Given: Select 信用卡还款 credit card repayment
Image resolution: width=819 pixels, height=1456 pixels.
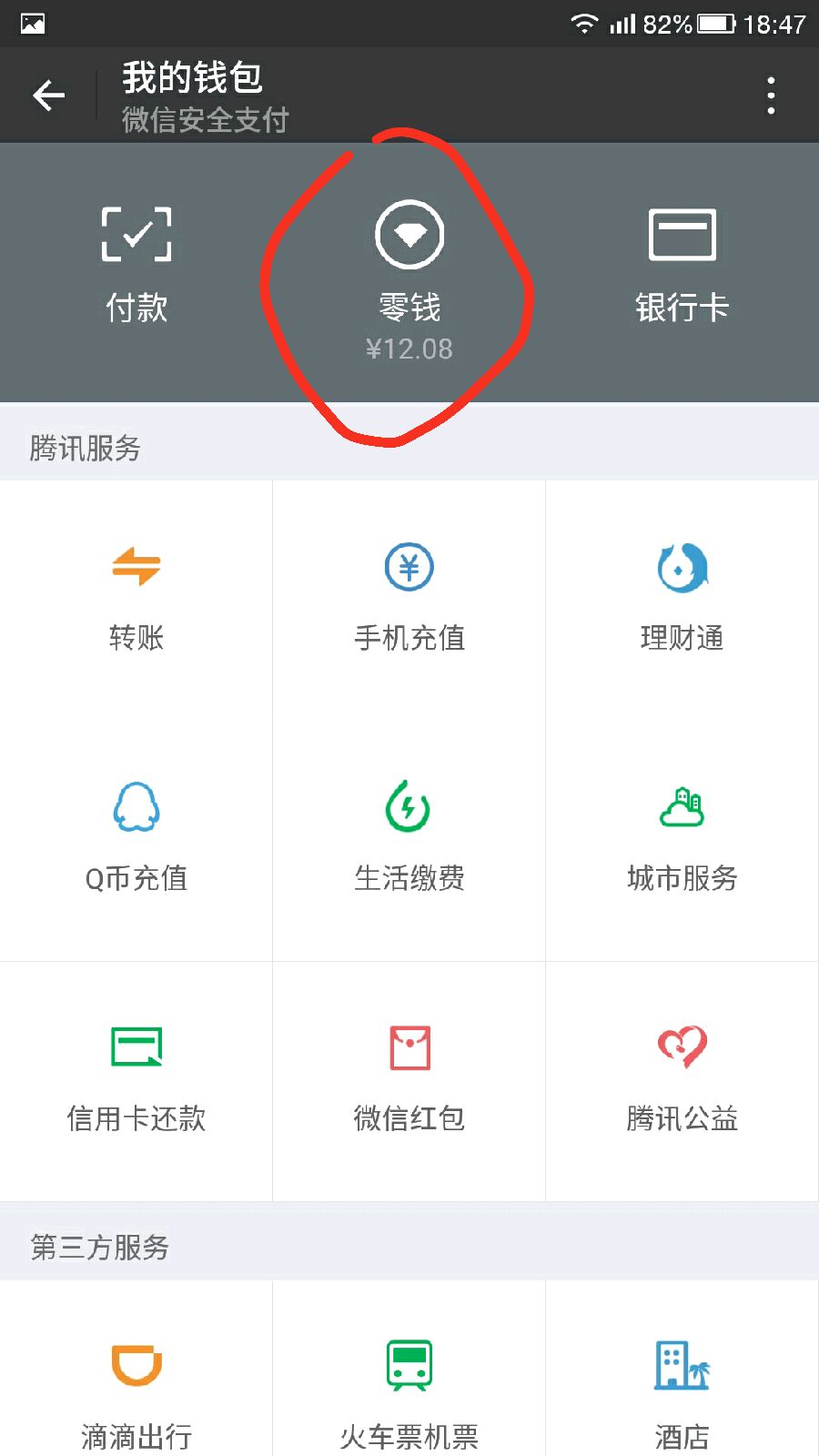Looking at the screenshot, I should [136, 1081].
